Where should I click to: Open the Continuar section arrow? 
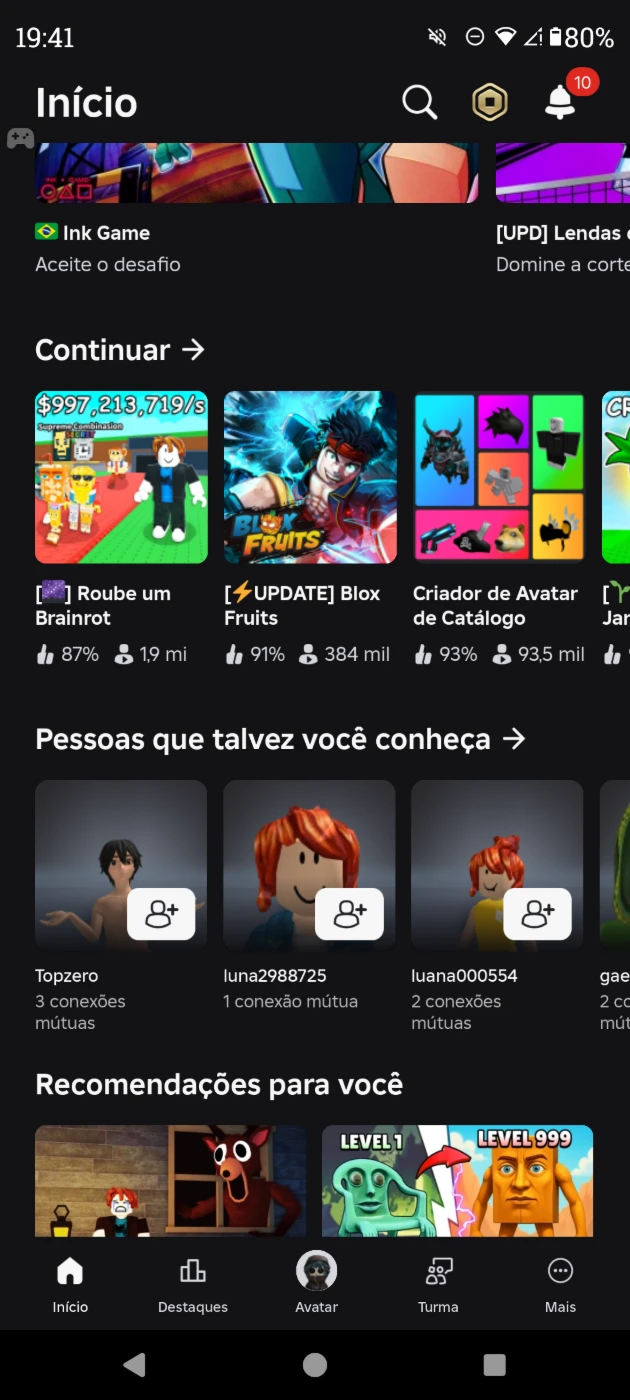(193, 349)
